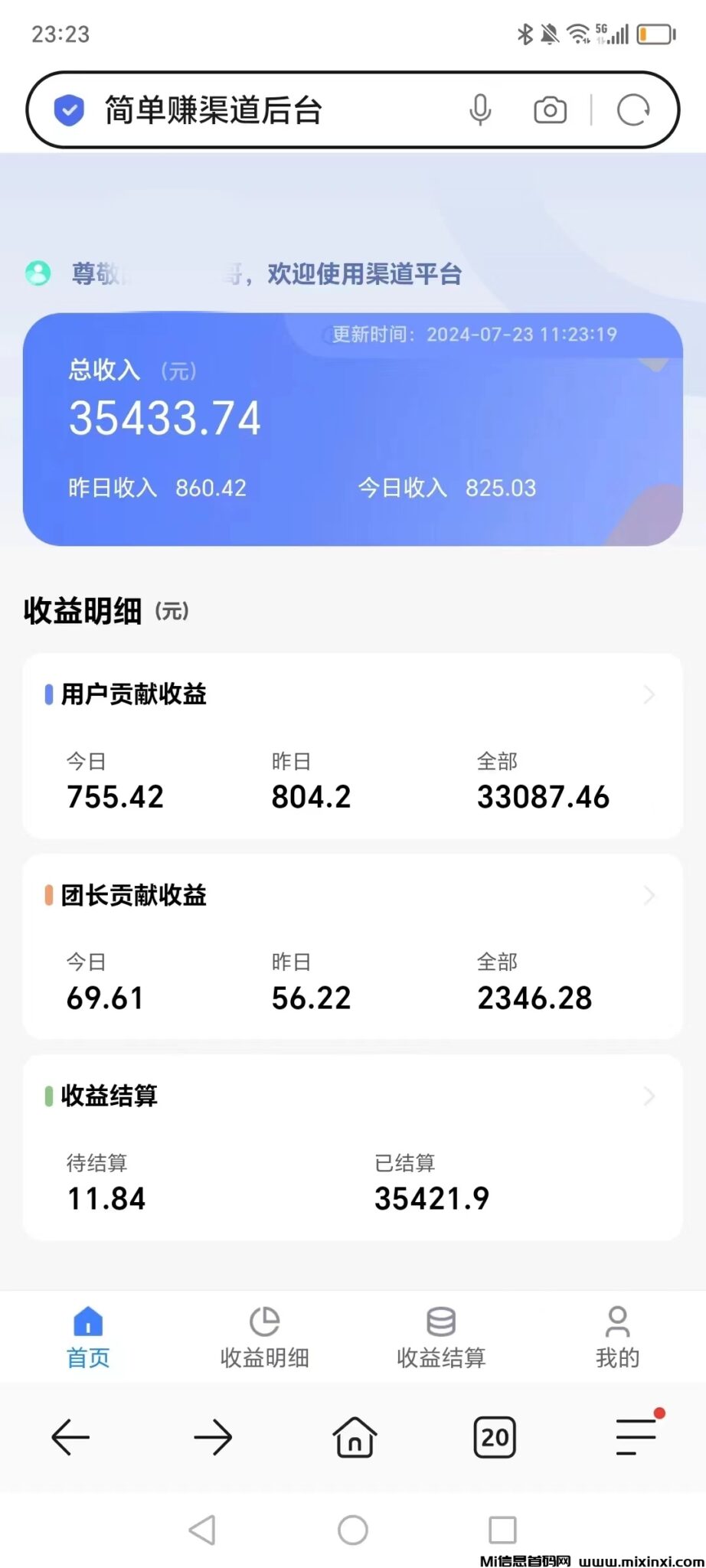
Task: Tap the system recent apps button
Action: click(x=502, y=1530)
